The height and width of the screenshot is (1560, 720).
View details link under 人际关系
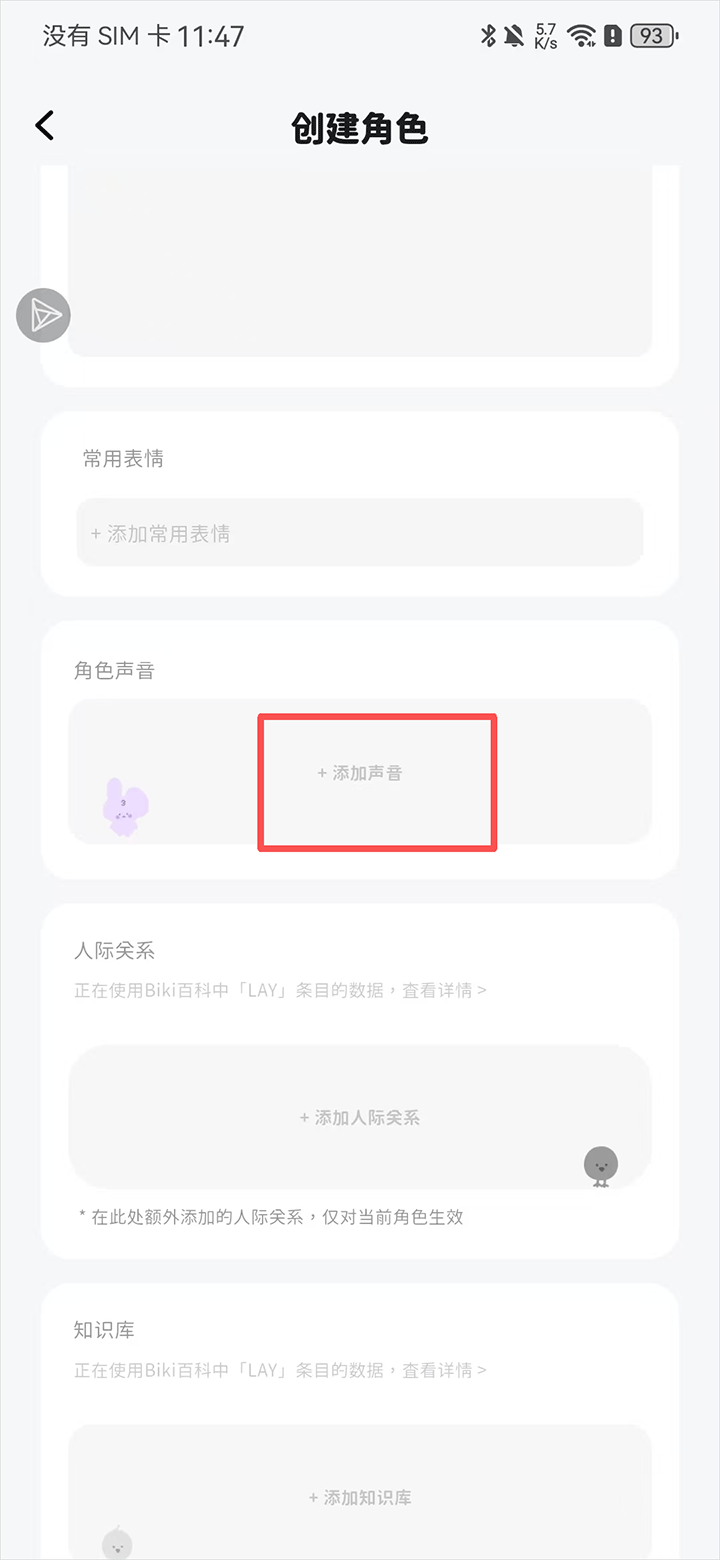pos(444,991)
